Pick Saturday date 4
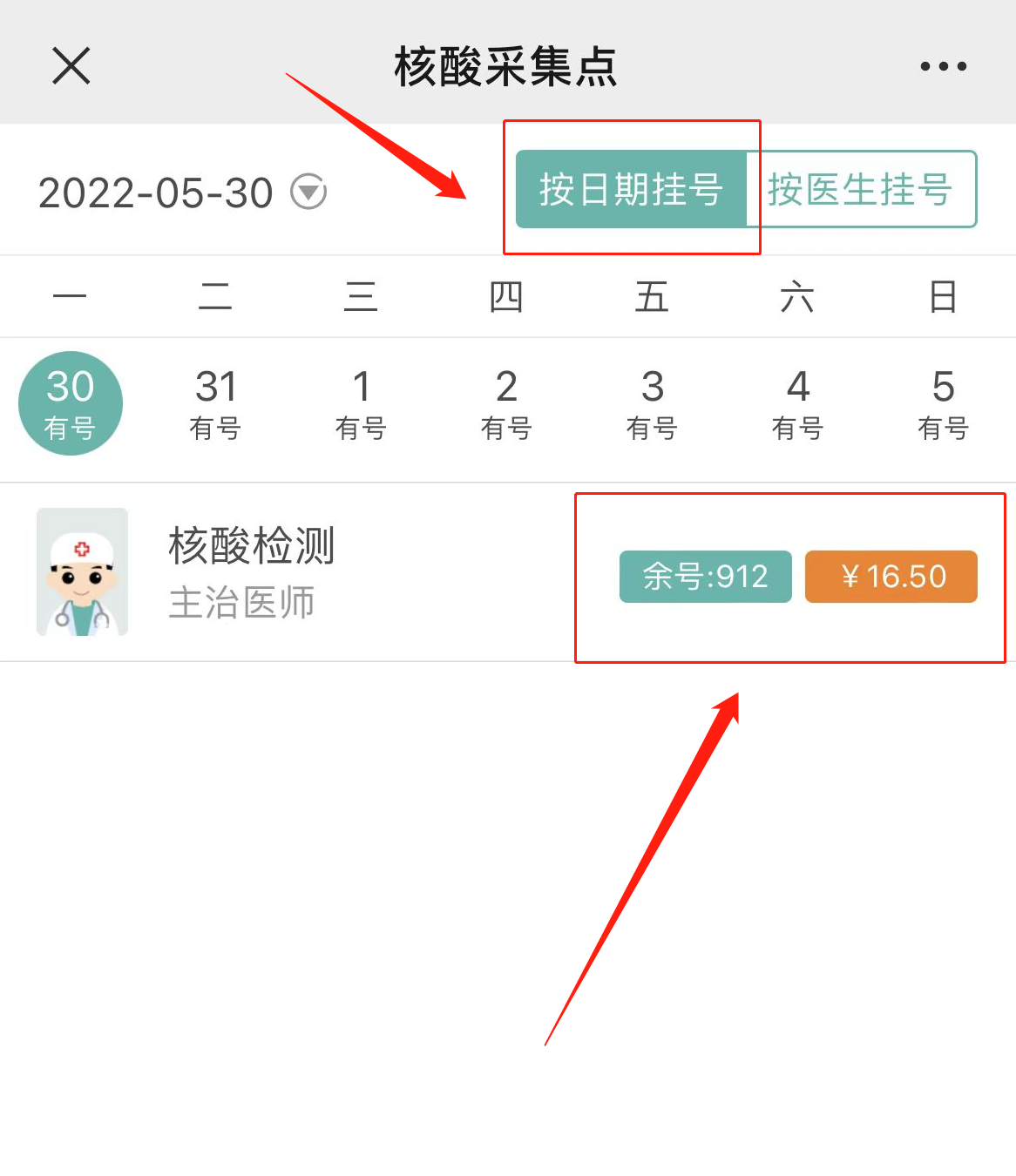Screen dimensions: 1016x1176 pos(797,403)
